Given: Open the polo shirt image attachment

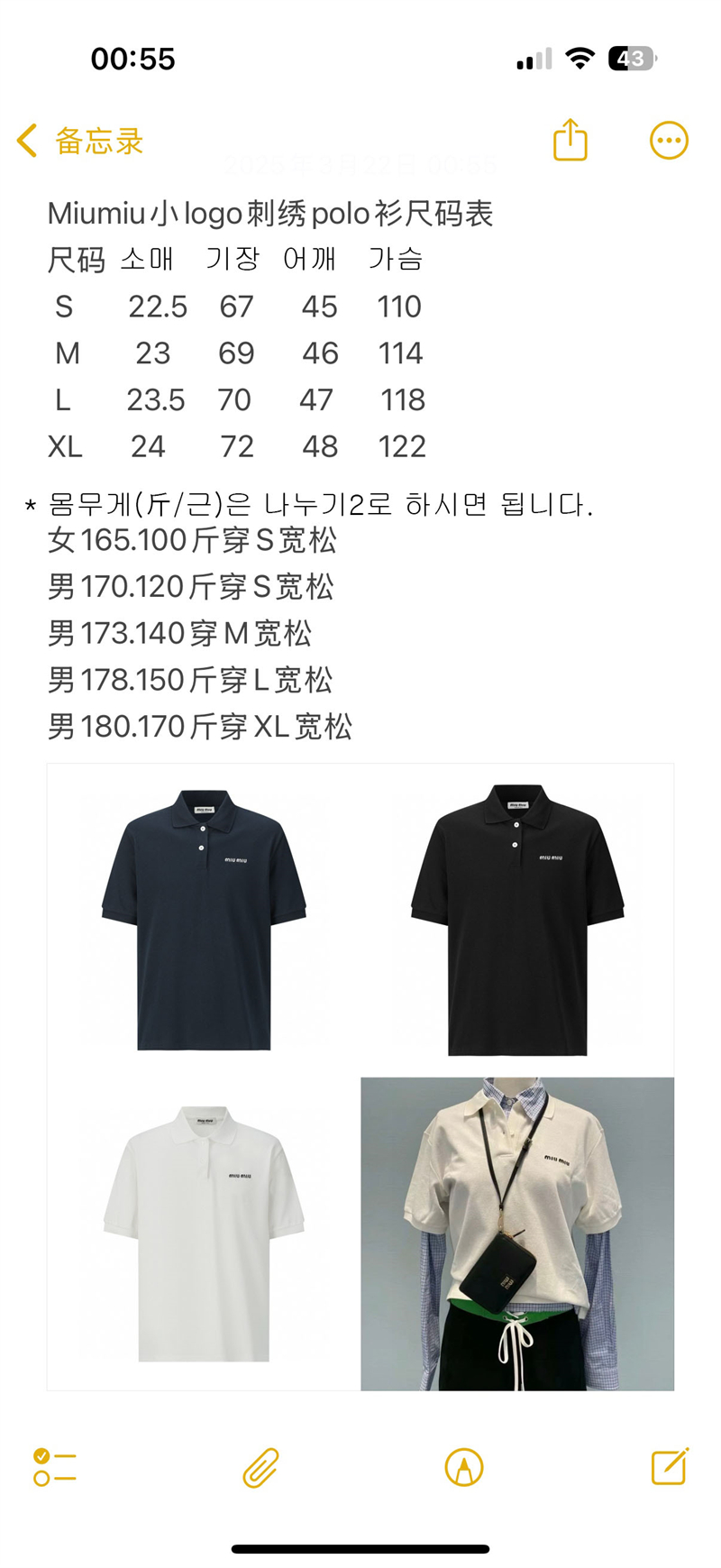Looking at the screenshot, I should pos(360,1077).
